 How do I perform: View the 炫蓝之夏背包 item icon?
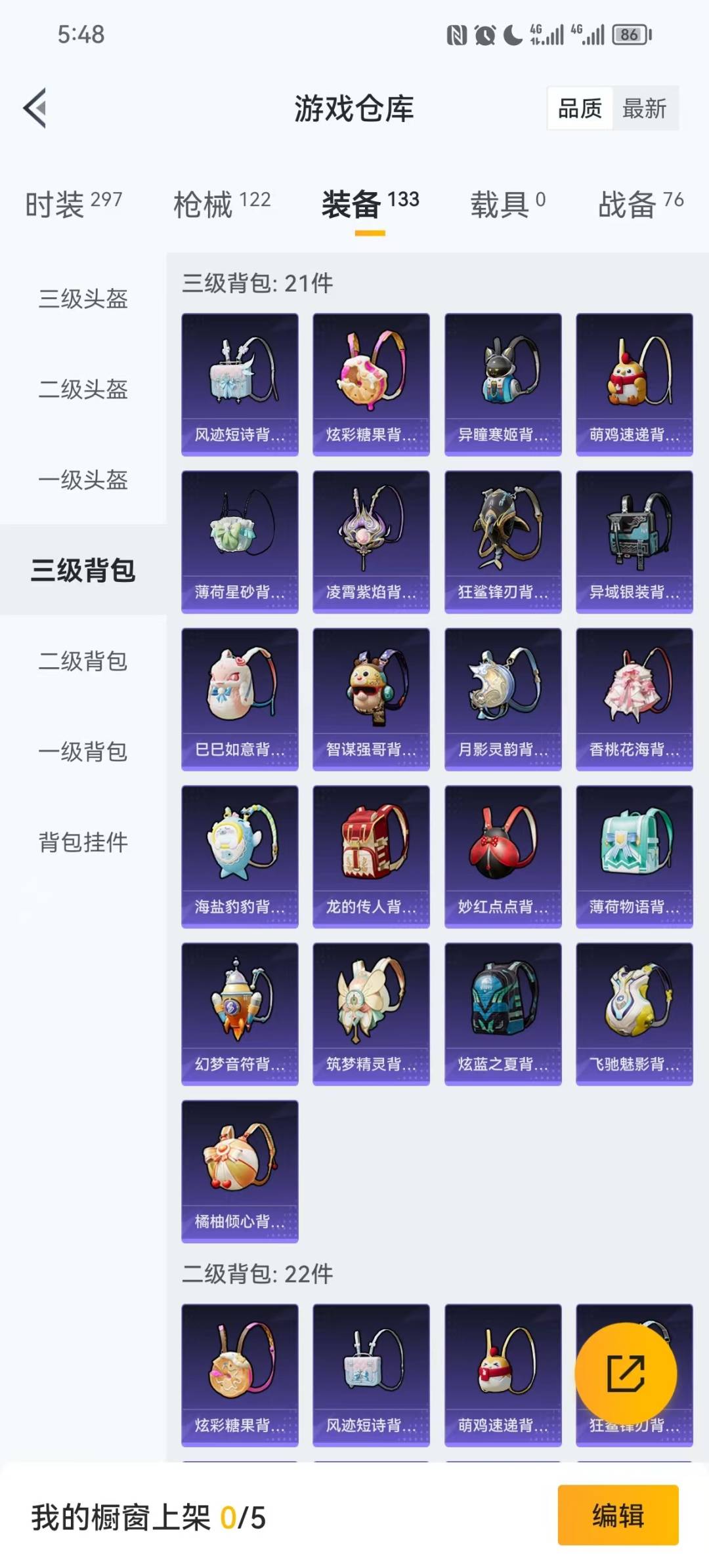coord(502,1014)
